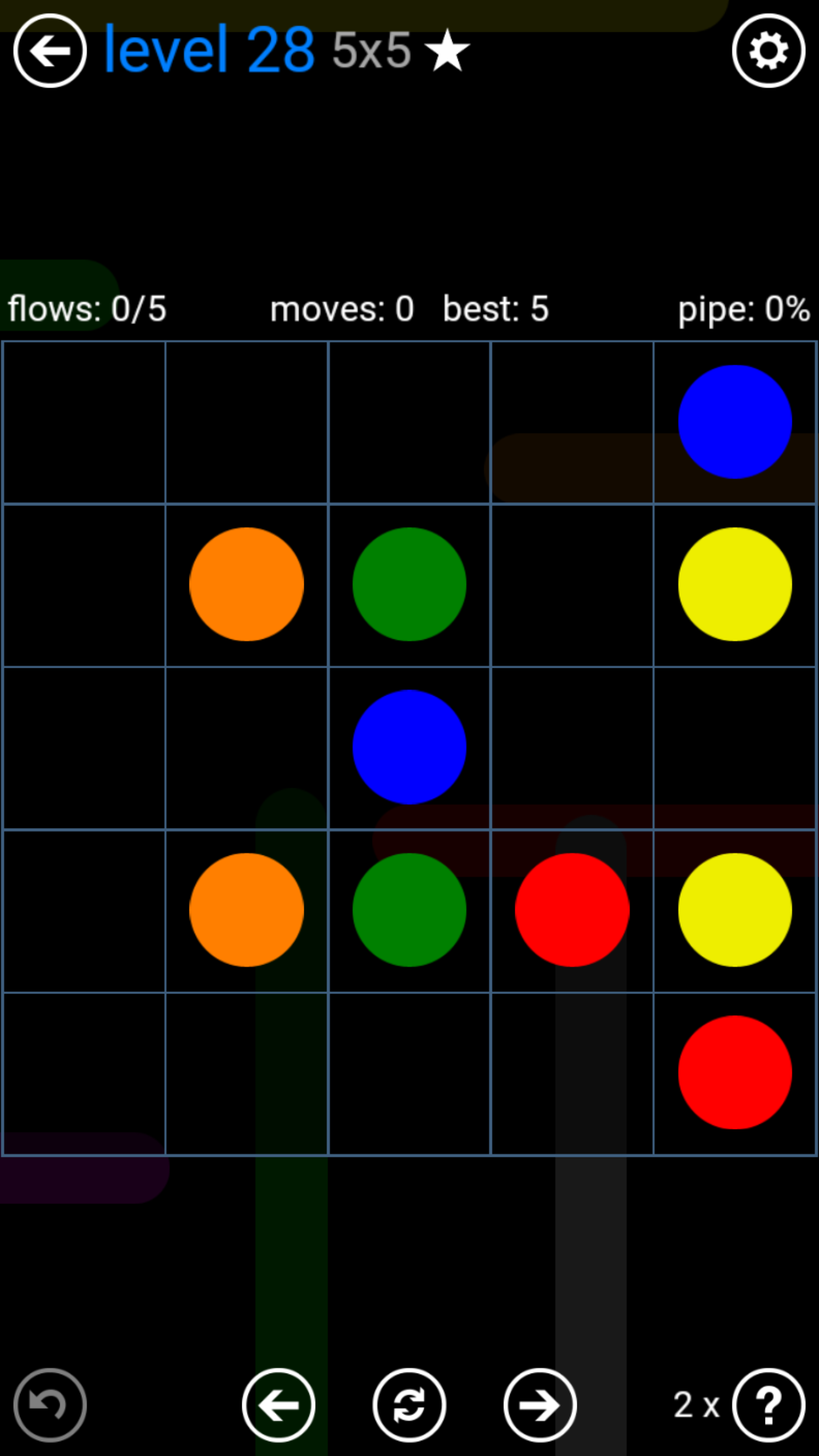Tap the blue dot in the top row
819x1456 pixels.
point(735,422)
